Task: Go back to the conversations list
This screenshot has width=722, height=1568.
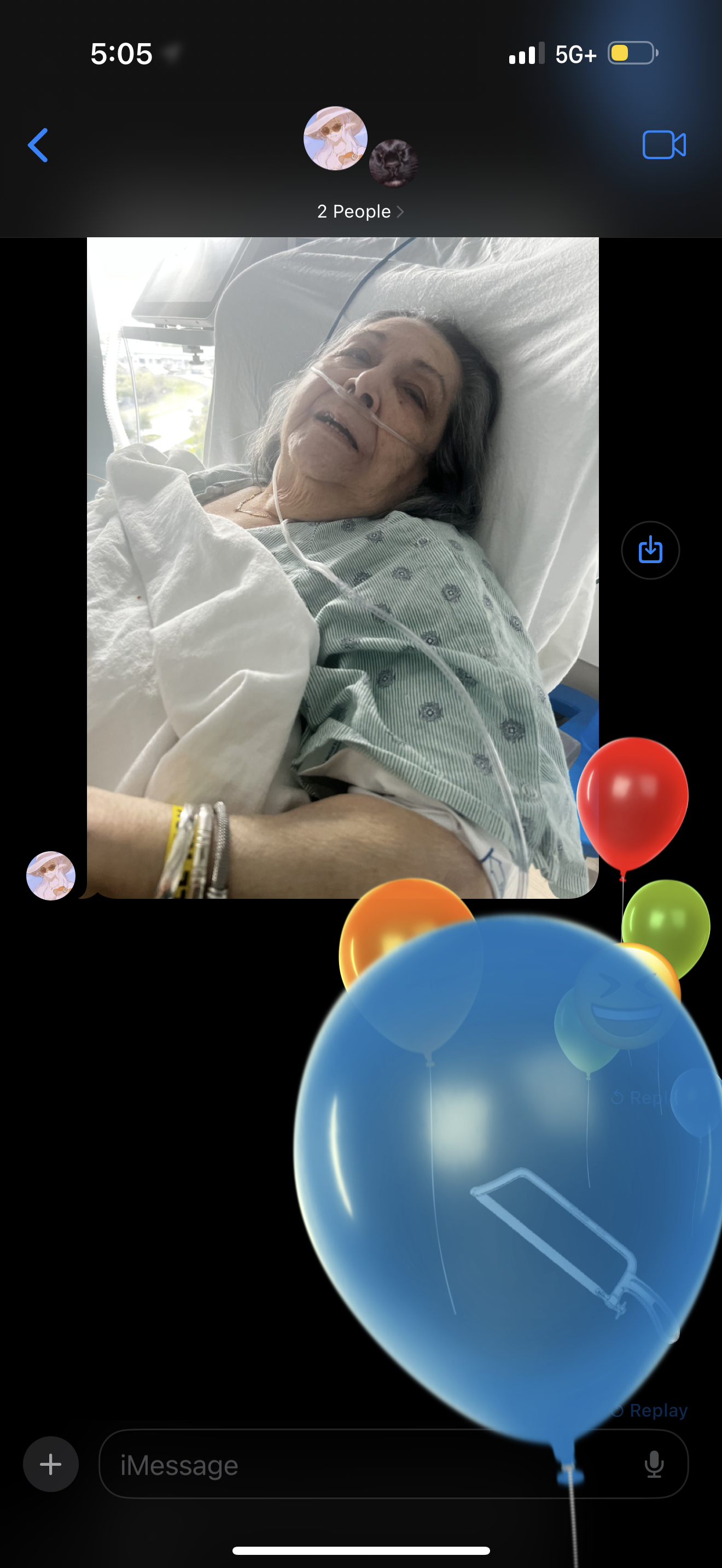Action: click(x=38, y=145)
